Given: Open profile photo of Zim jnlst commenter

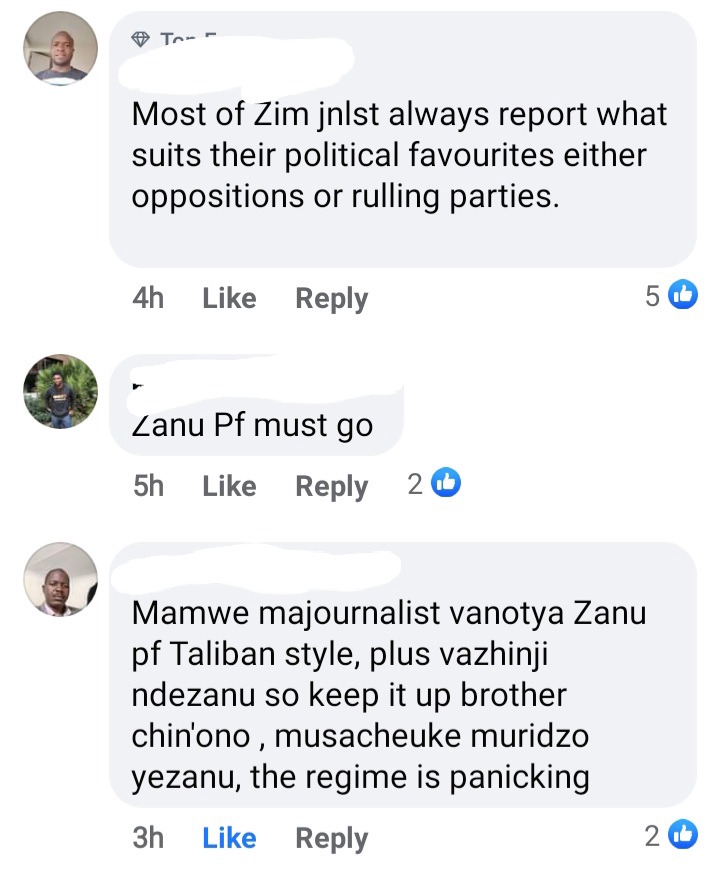Looking at the screenshot, I should (61, 49).
